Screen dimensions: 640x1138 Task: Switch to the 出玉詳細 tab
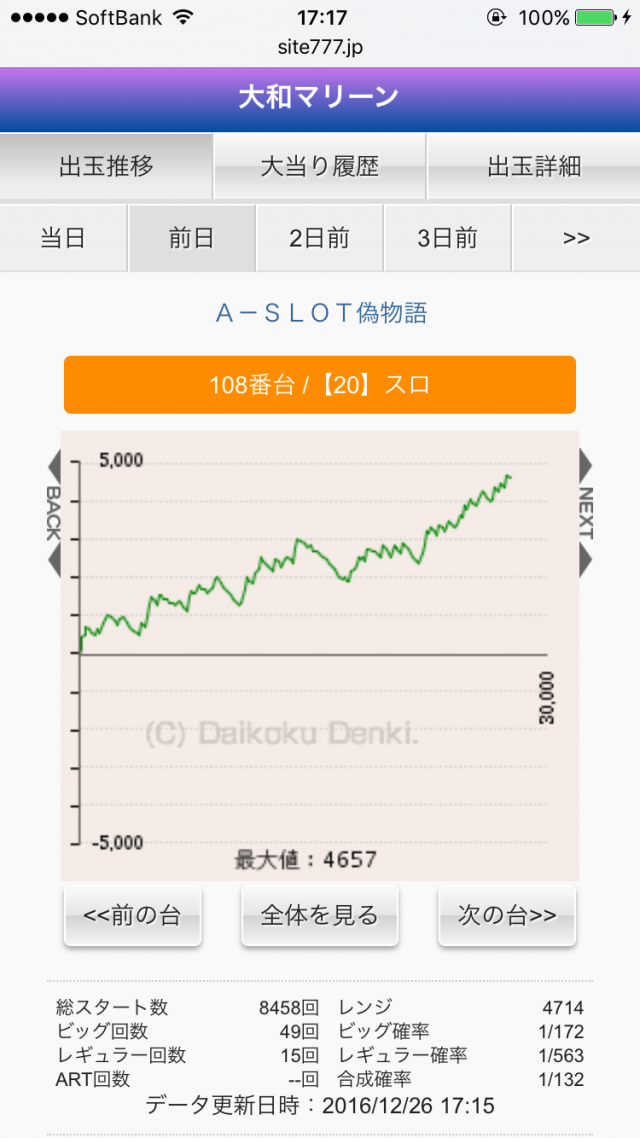[x=534, y=166]
